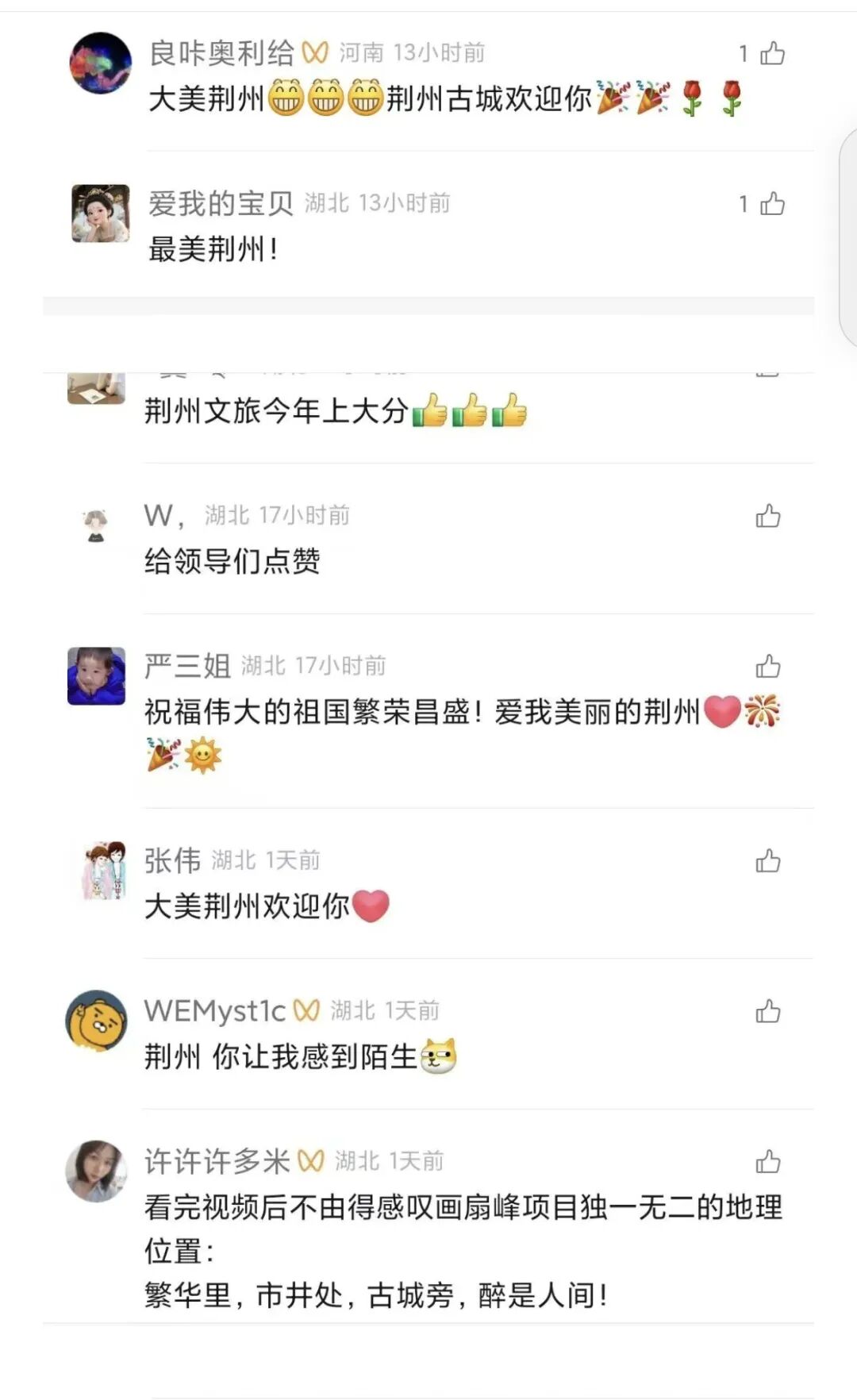Like 爱我的宝贝's comment

click(771, 204)
